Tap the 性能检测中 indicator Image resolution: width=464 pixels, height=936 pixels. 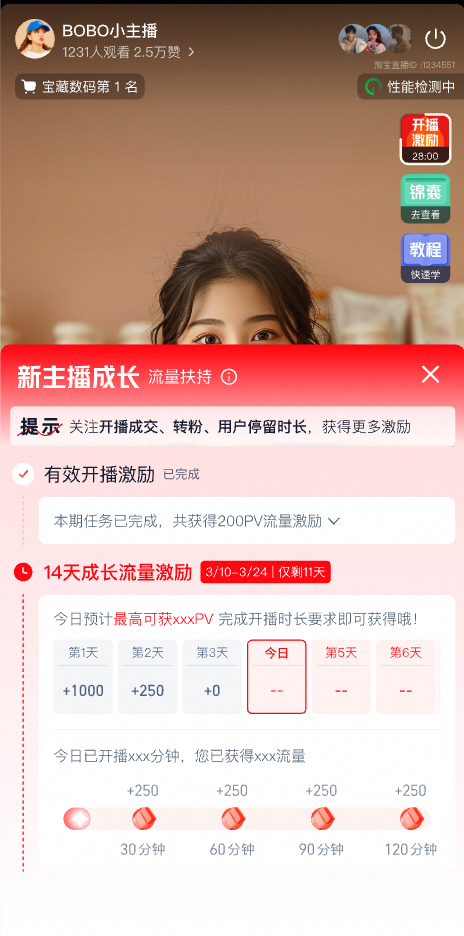tap(410, 87)
